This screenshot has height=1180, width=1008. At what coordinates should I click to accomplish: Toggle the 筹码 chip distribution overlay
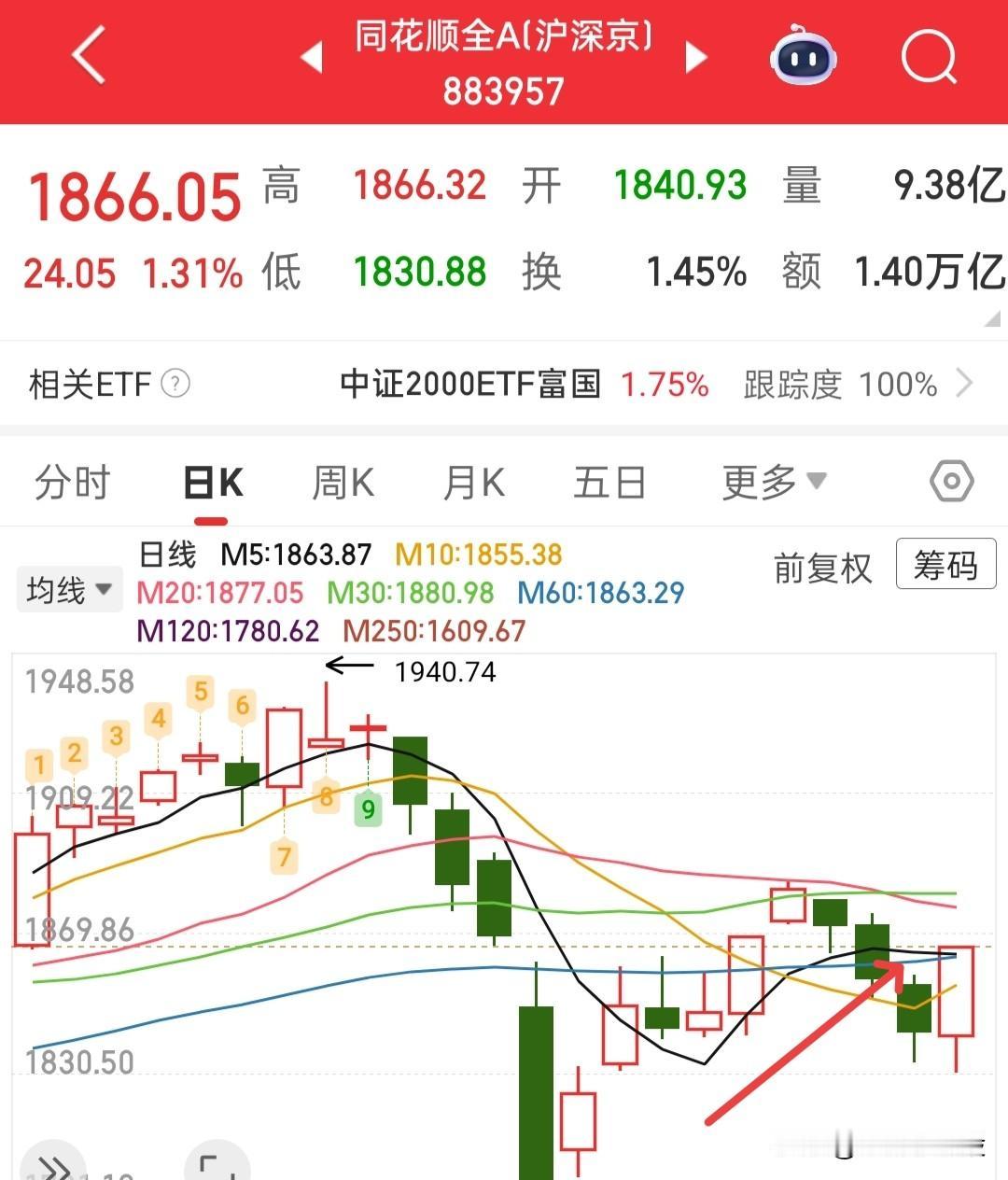click(x=945, y=565)
